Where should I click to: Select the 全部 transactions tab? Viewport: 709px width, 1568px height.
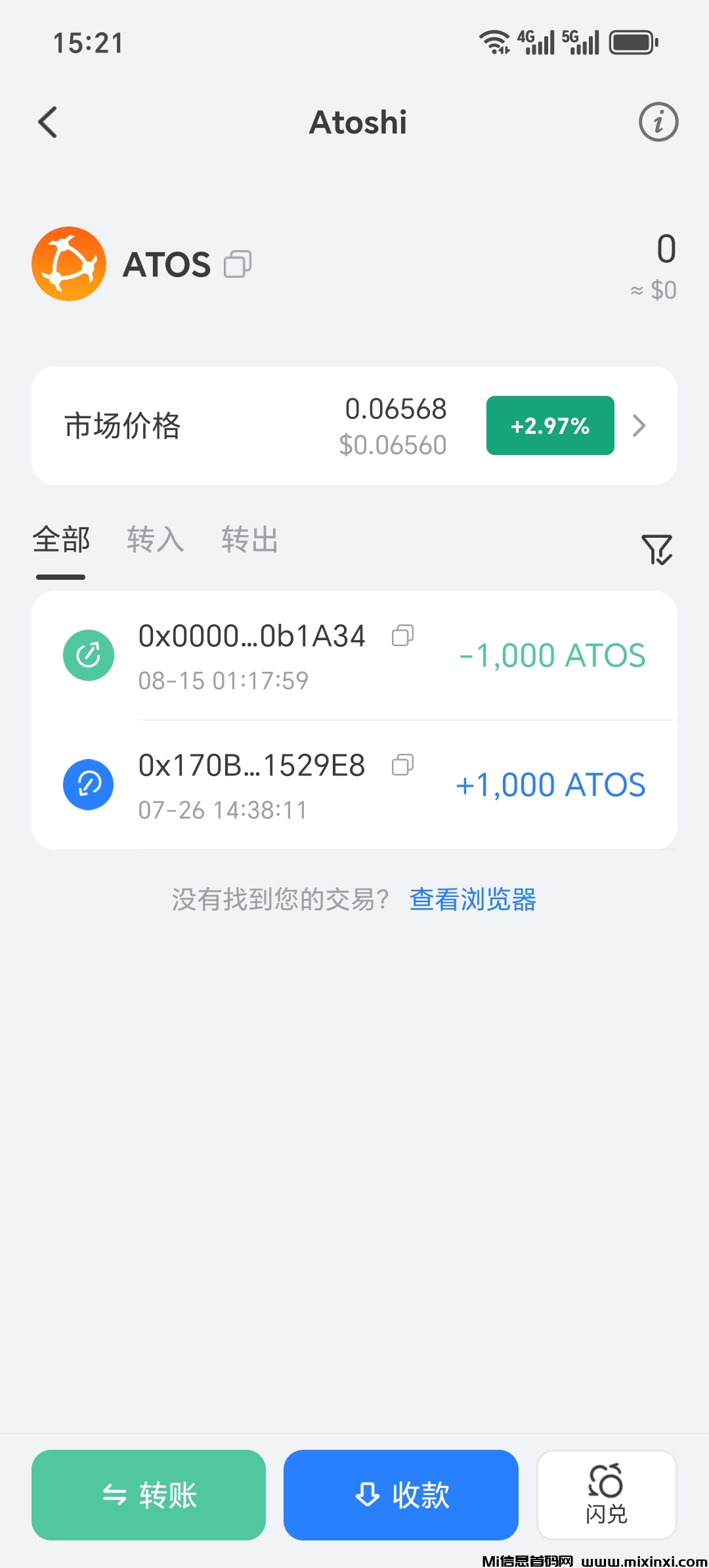click(x=61, y=540)
